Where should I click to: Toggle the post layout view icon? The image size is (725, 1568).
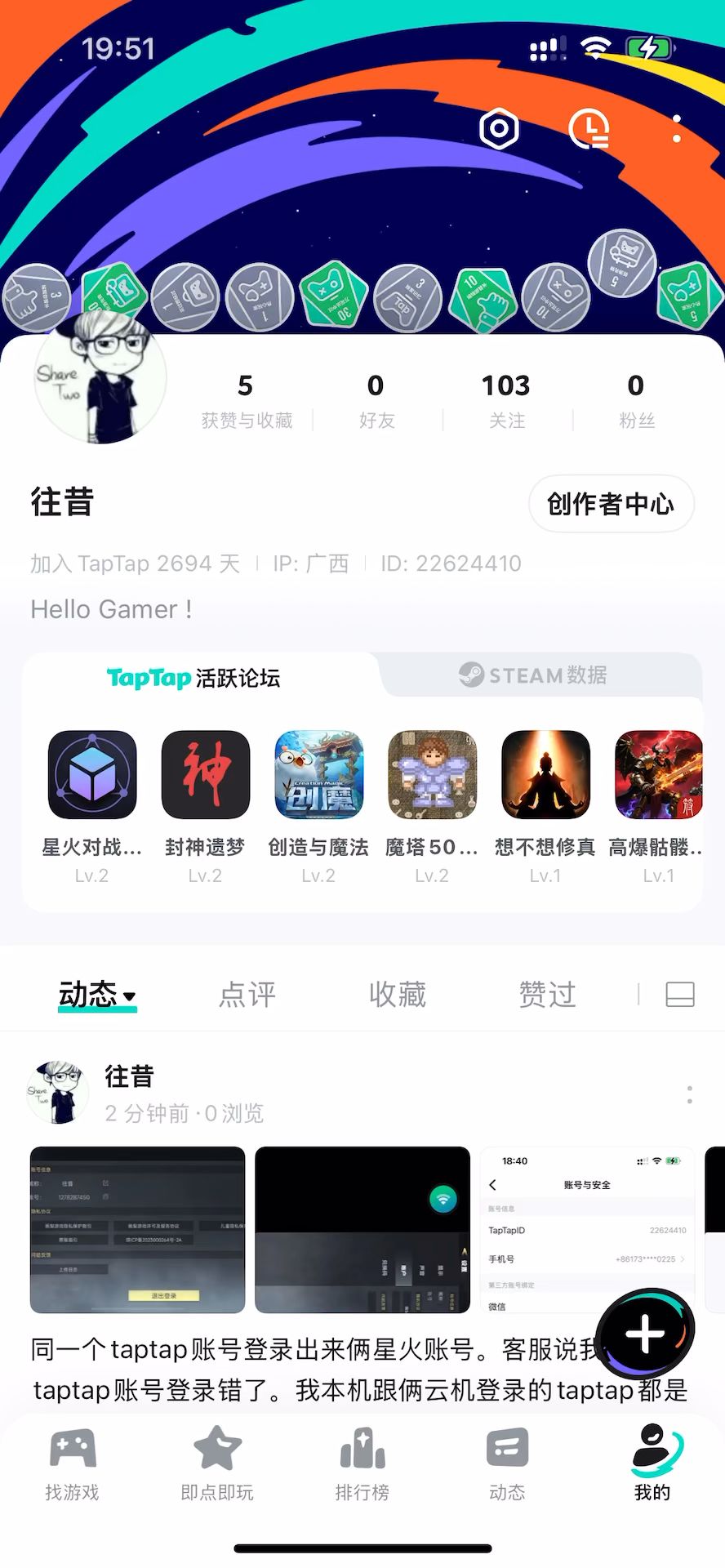[x=680, y=994]
